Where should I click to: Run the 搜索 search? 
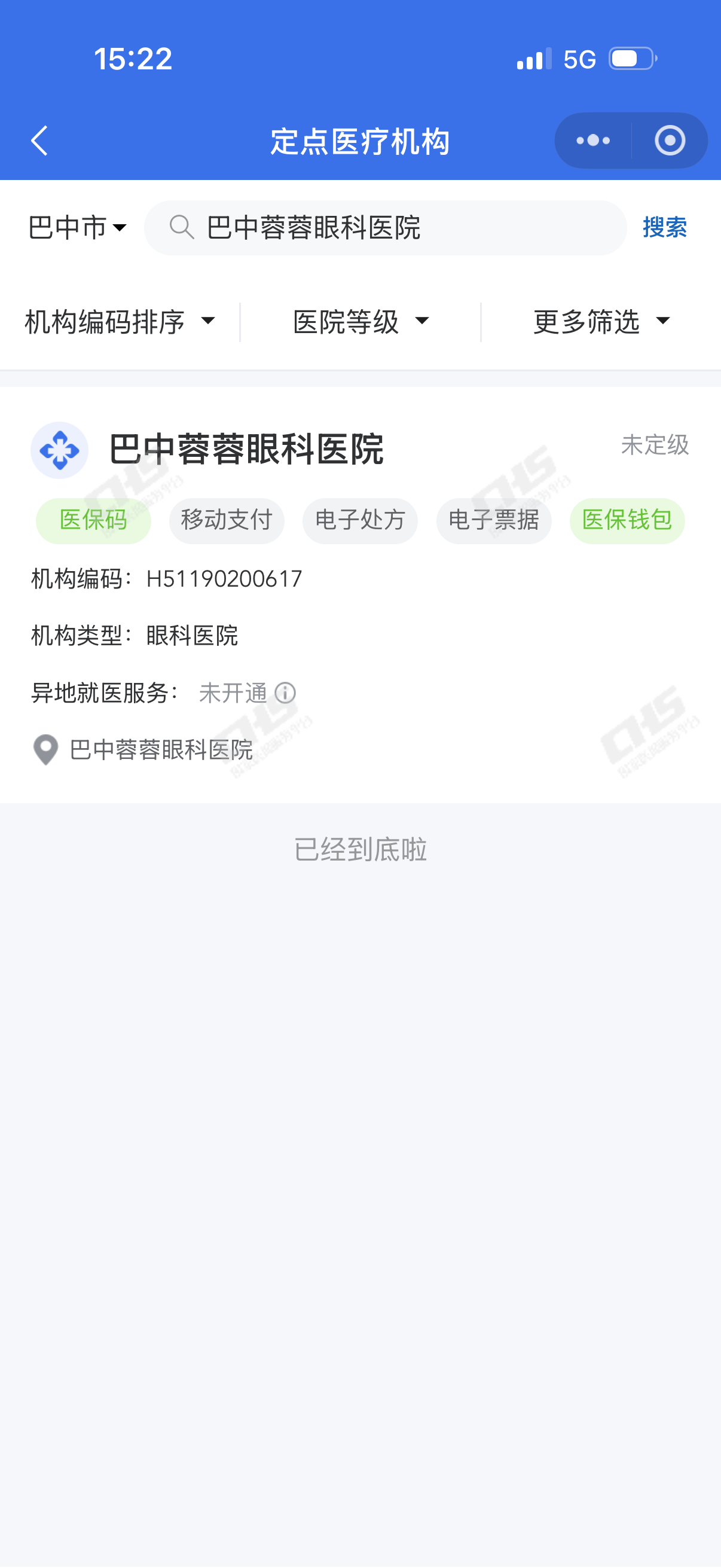click(664, 228)
